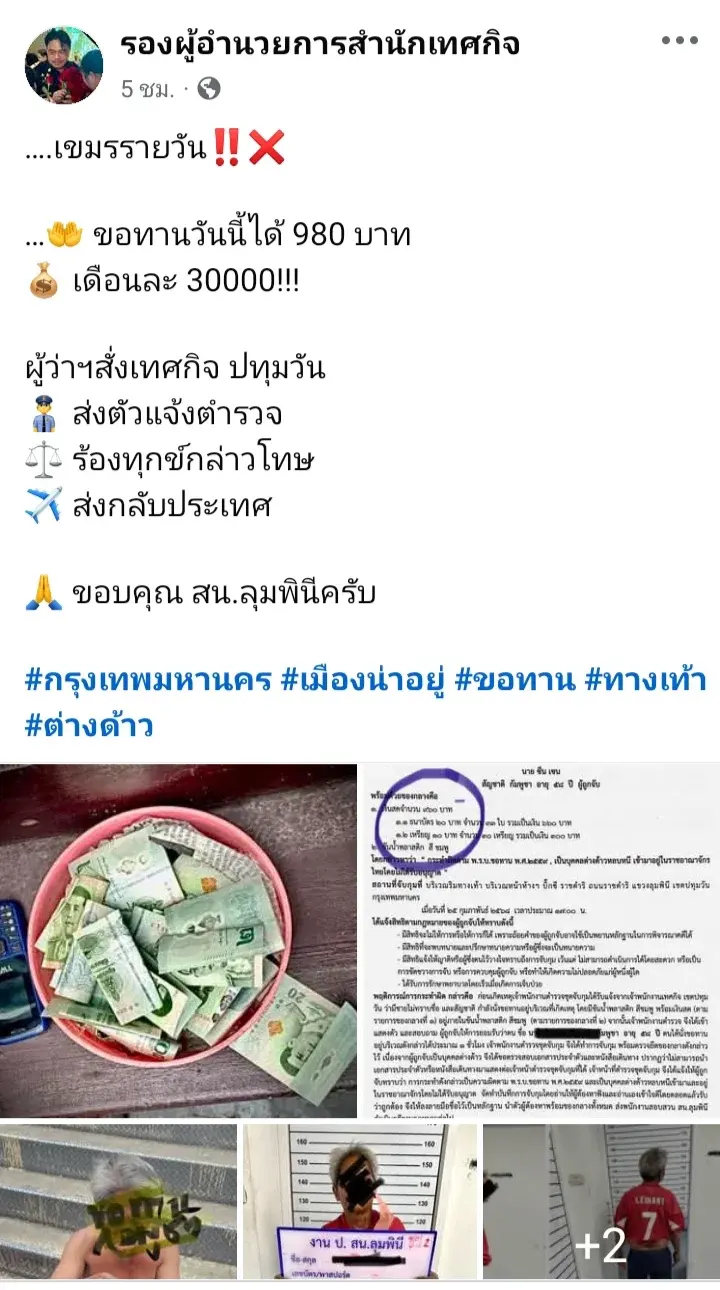Viewport: 720px width, 1290px height.
Task: Open hashtag #ต่างด้าว
Action: click(x=89, y=726)
